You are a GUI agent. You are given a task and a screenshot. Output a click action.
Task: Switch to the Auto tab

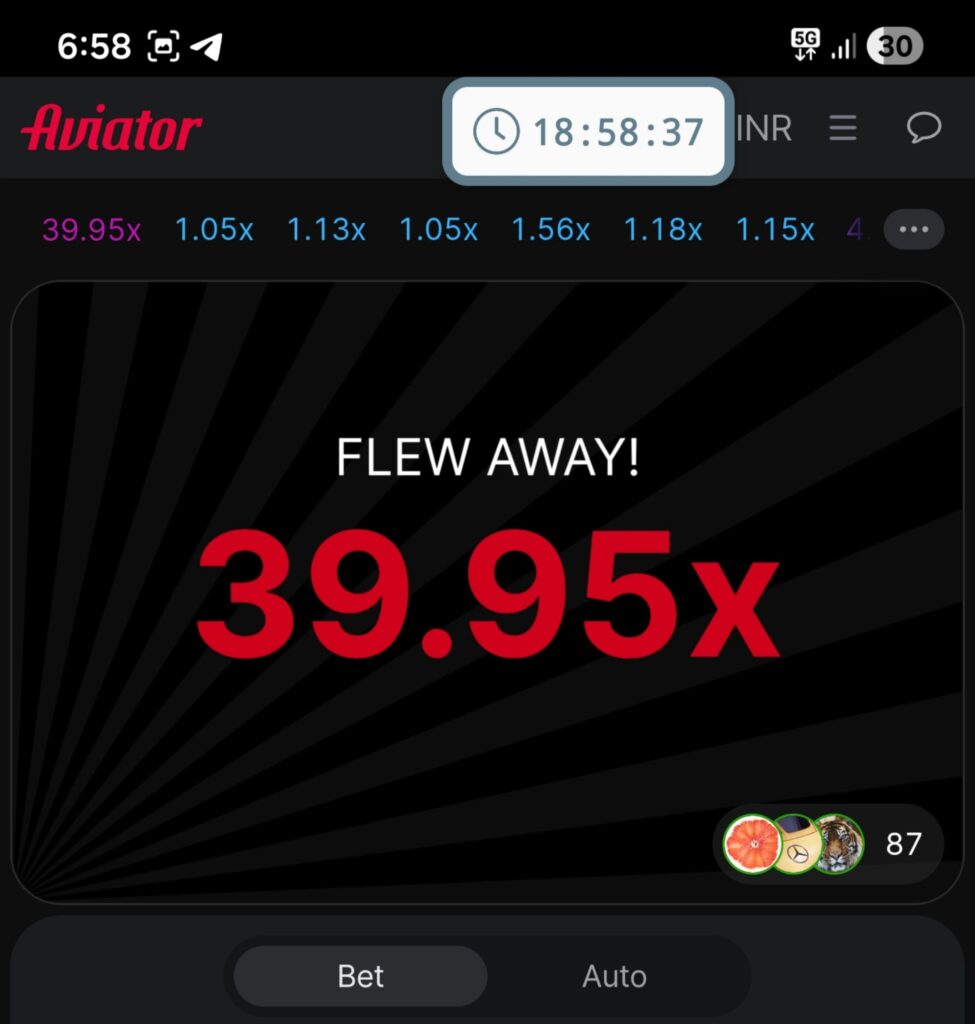[x=614, y=976]
